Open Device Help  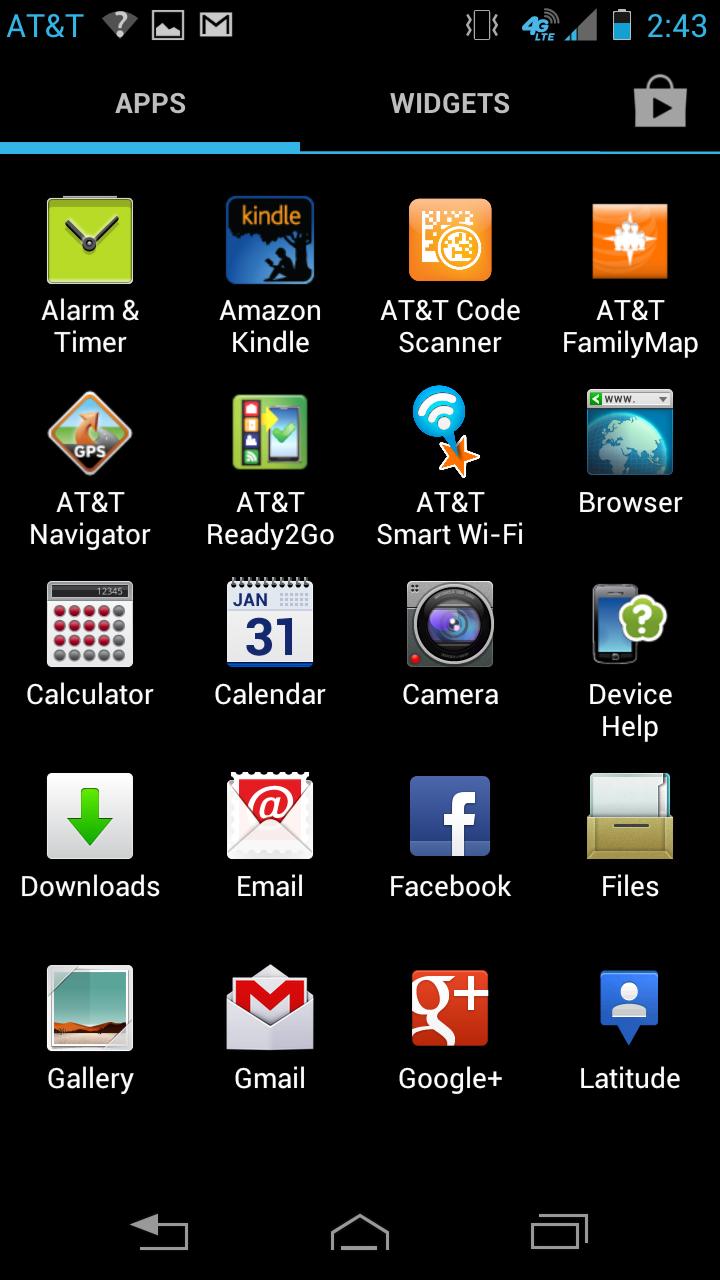[x=630, y=660]
